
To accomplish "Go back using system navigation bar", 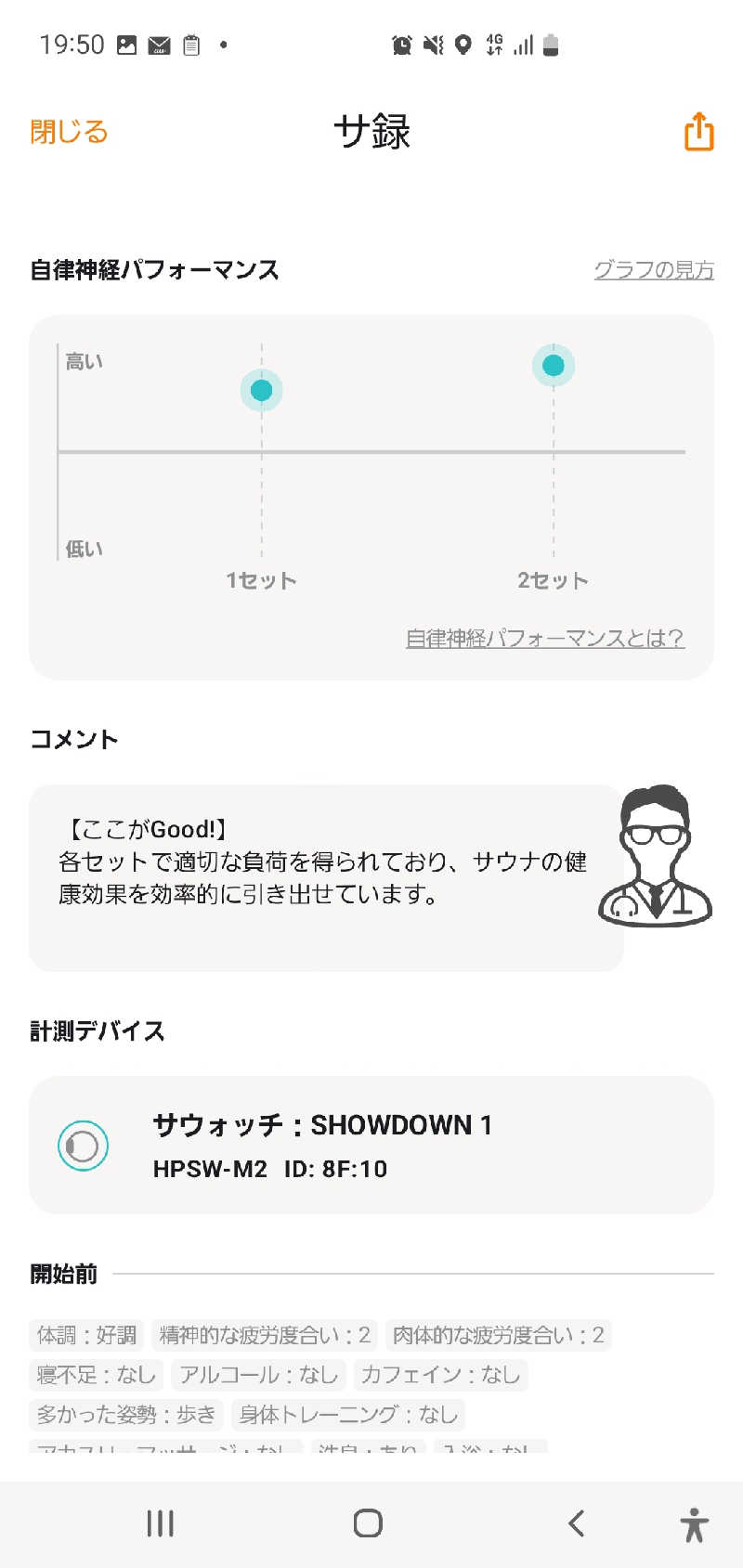I will pyautogui.click(x=577, y=1523).
